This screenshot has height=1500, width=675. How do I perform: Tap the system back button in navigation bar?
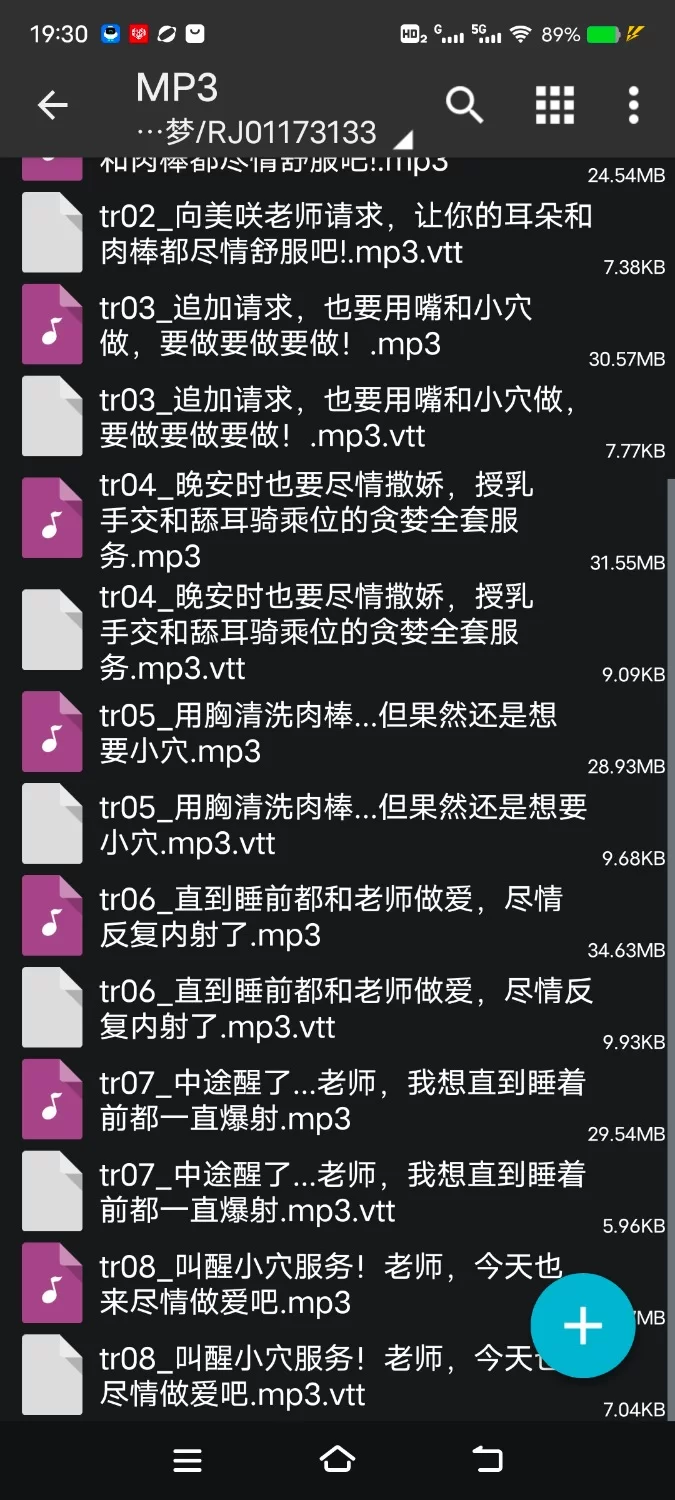pos(487,1460)
